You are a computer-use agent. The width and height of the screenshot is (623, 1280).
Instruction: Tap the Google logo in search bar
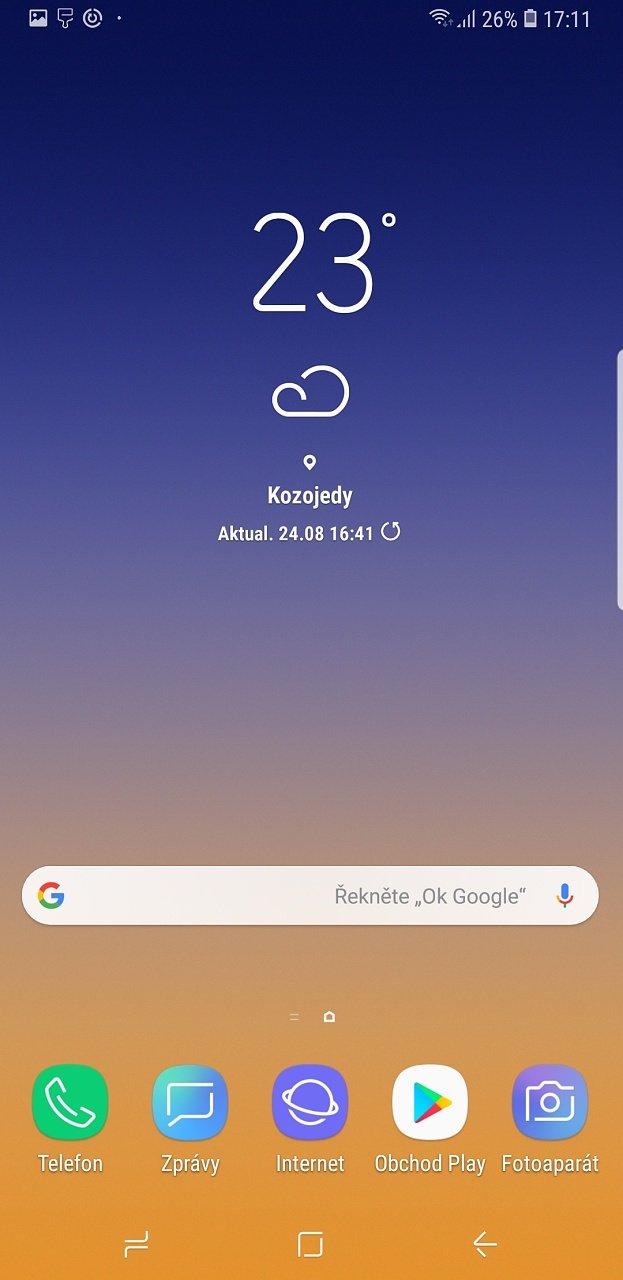click(51, 895)
